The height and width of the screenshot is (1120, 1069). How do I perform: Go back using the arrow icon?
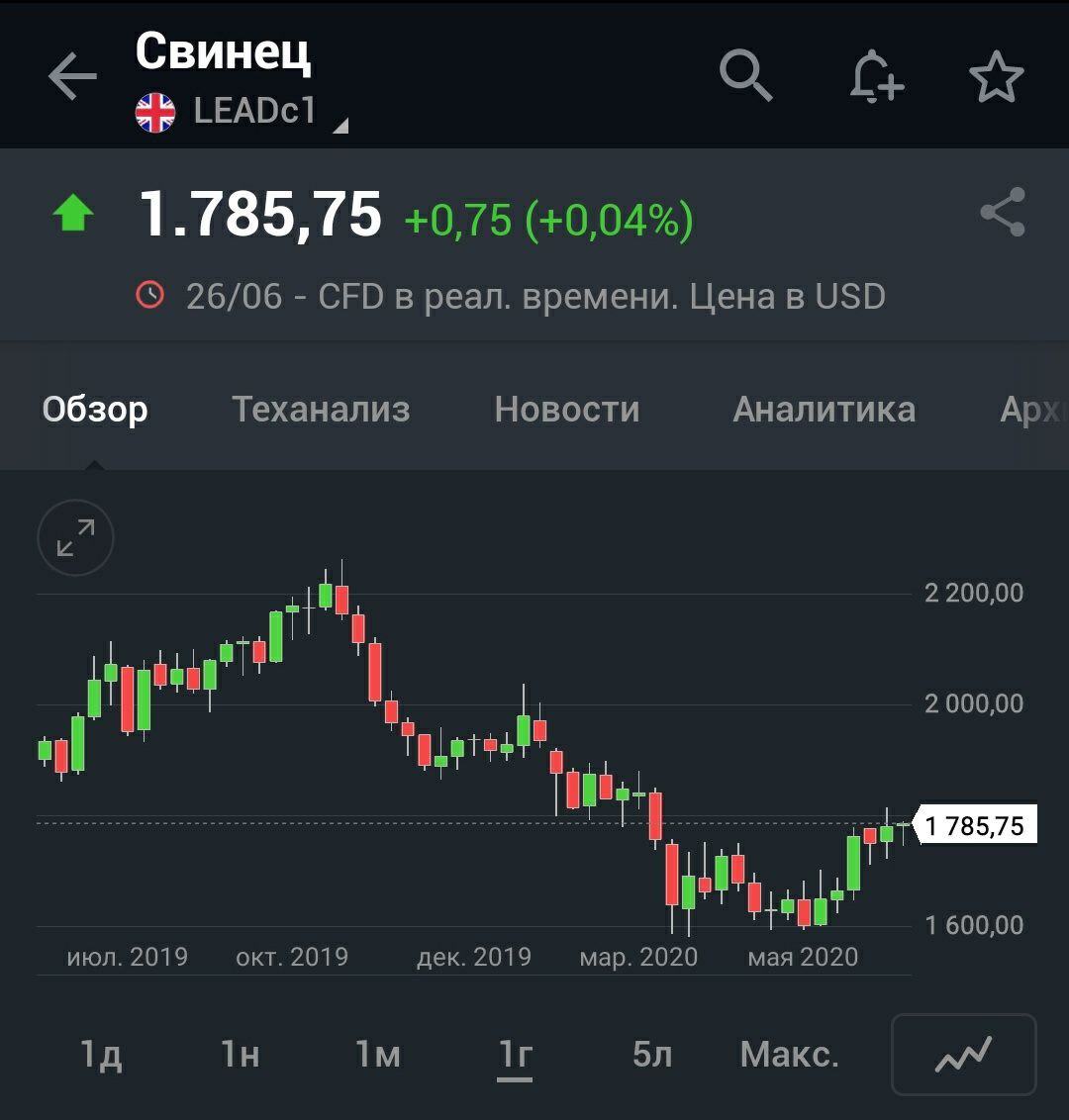coord(72,77)
